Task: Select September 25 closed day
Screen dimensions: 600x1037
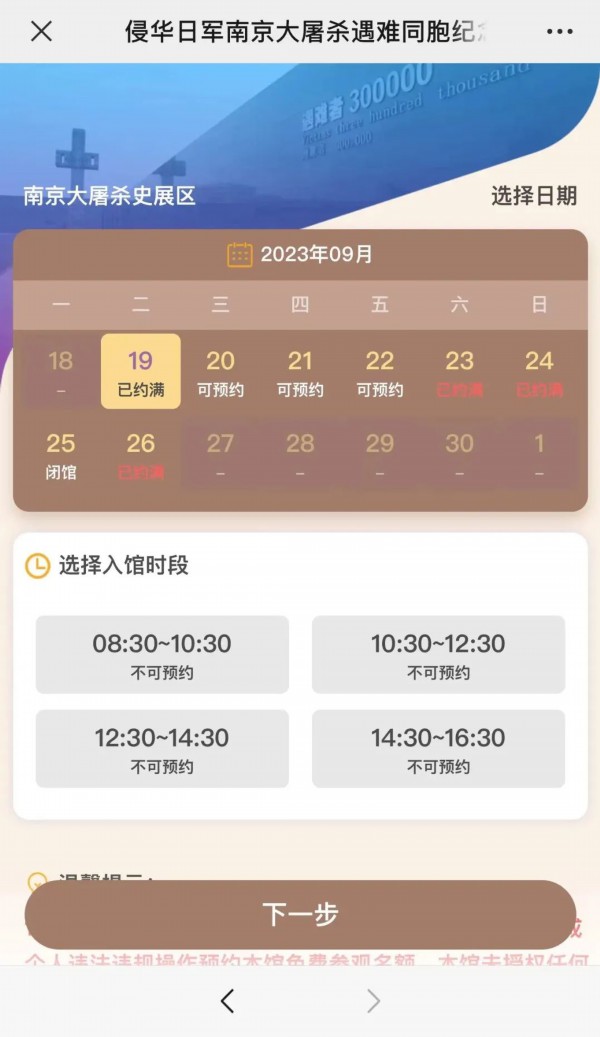Action: click(61, 454)
